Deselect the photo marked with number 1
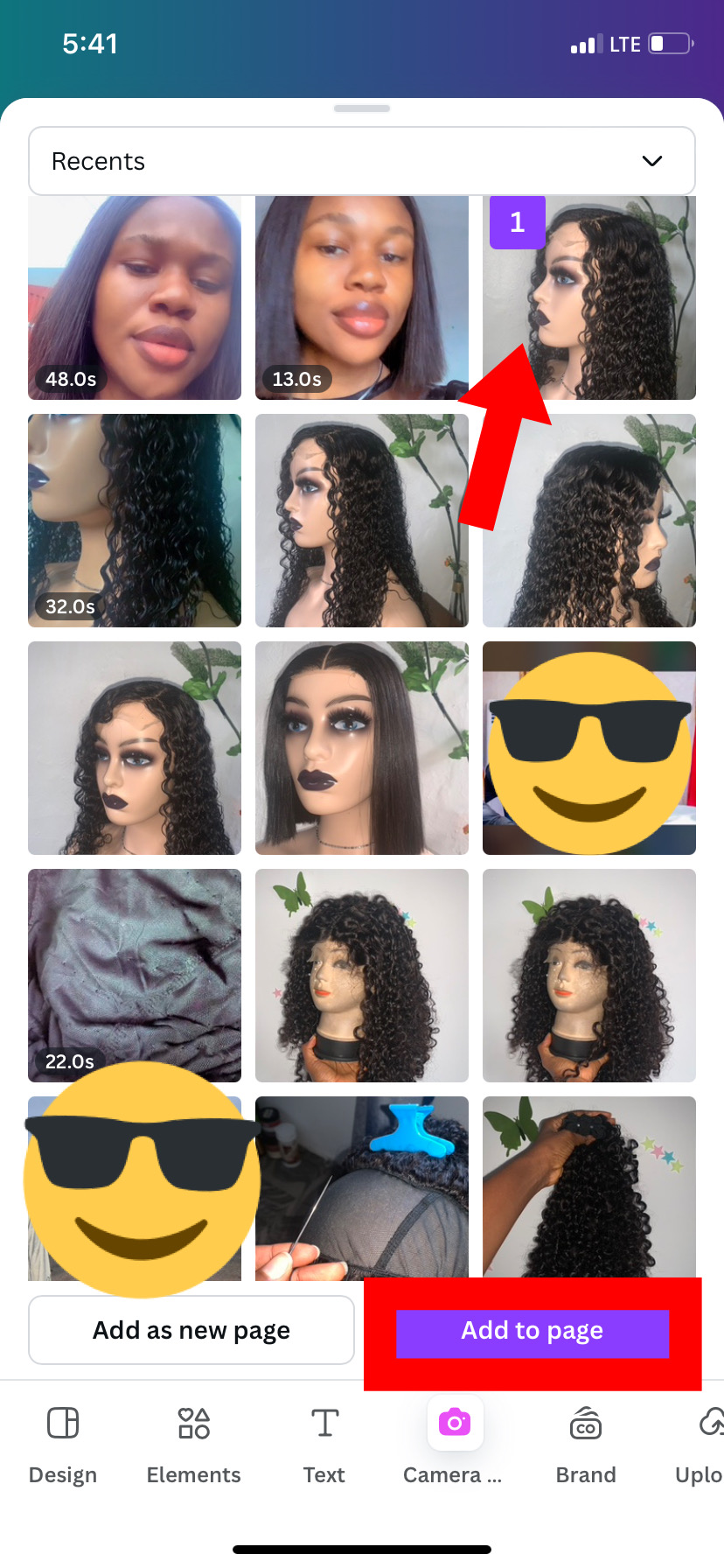The height and width of the screenshot is (1568, 724). point(589,297)
